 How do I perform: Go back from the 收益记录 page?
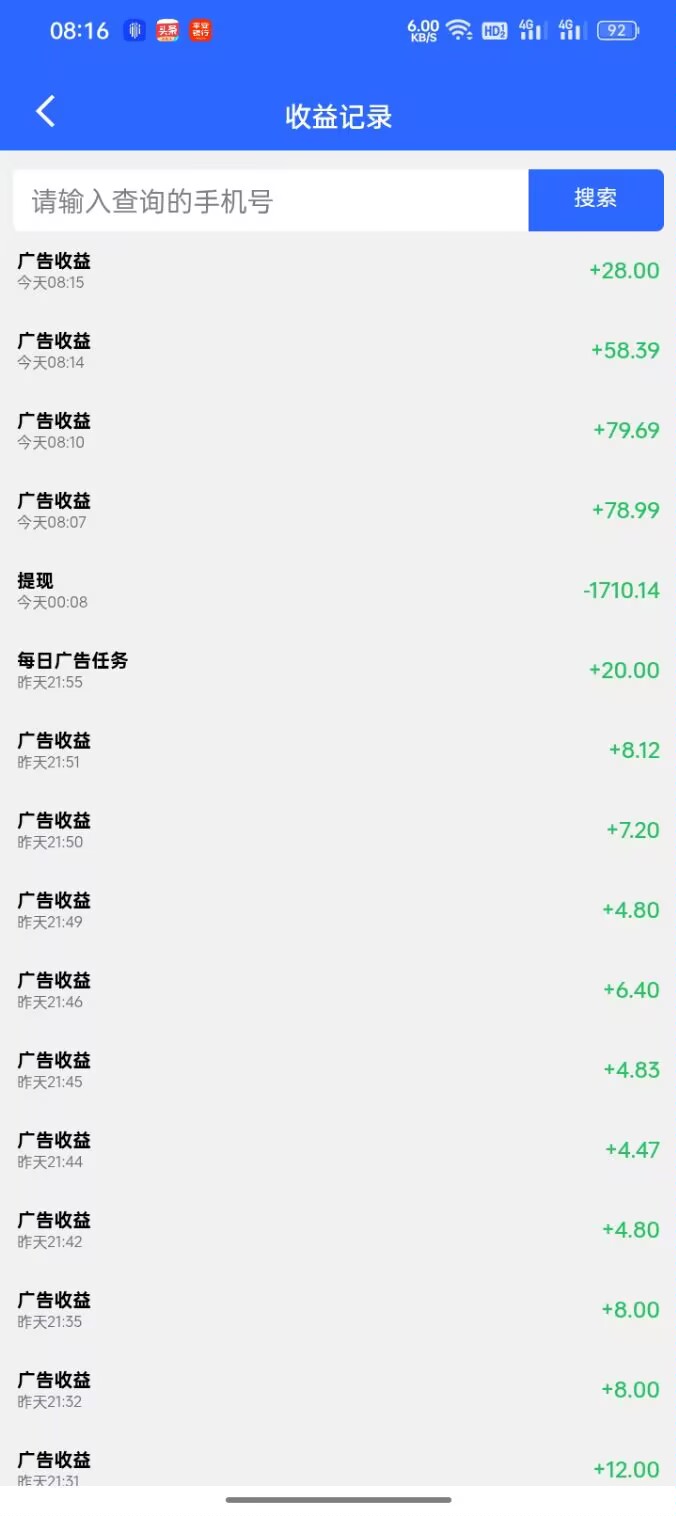click(x=45, y=112)
